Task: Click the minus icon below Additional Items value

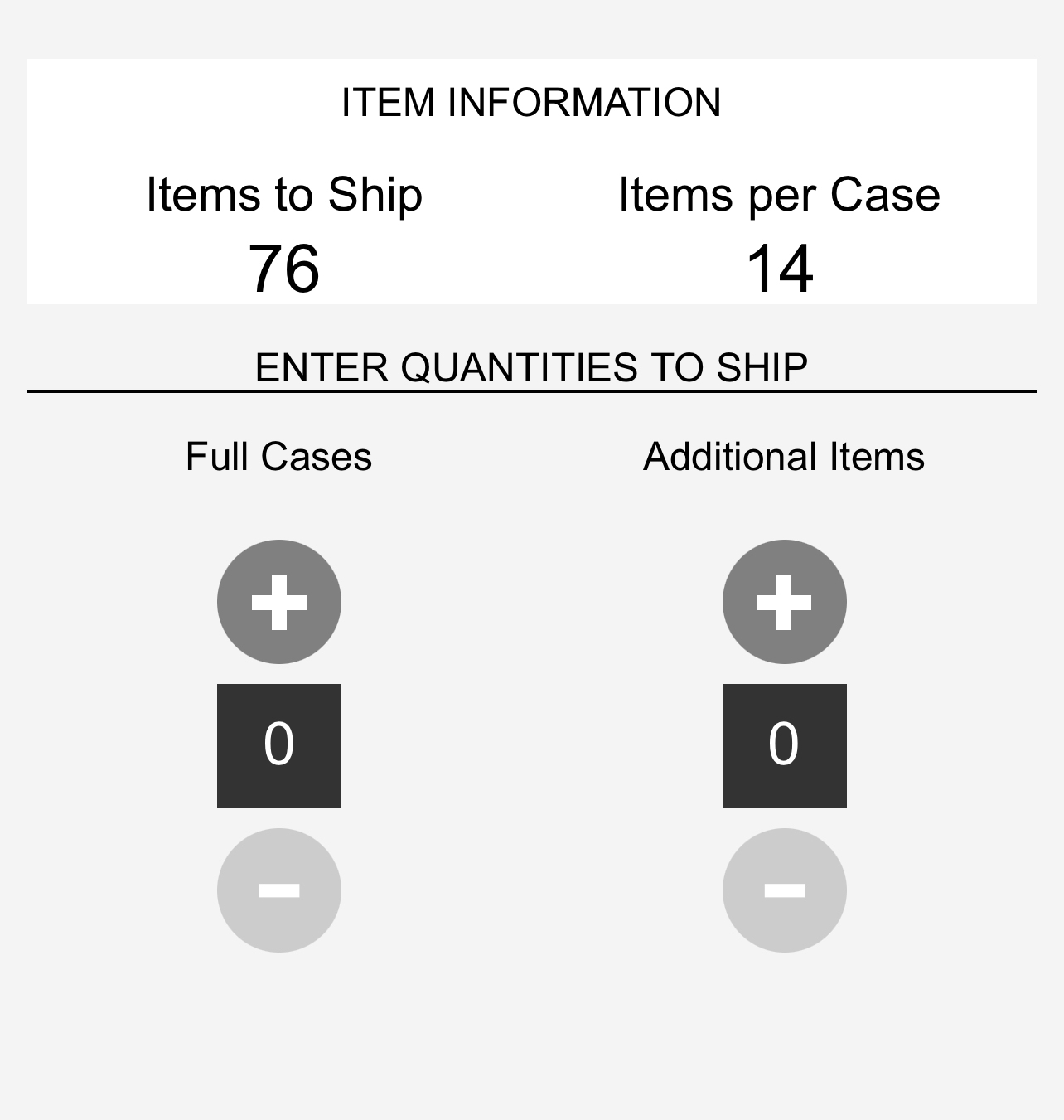Action: (x=784, y=890)
